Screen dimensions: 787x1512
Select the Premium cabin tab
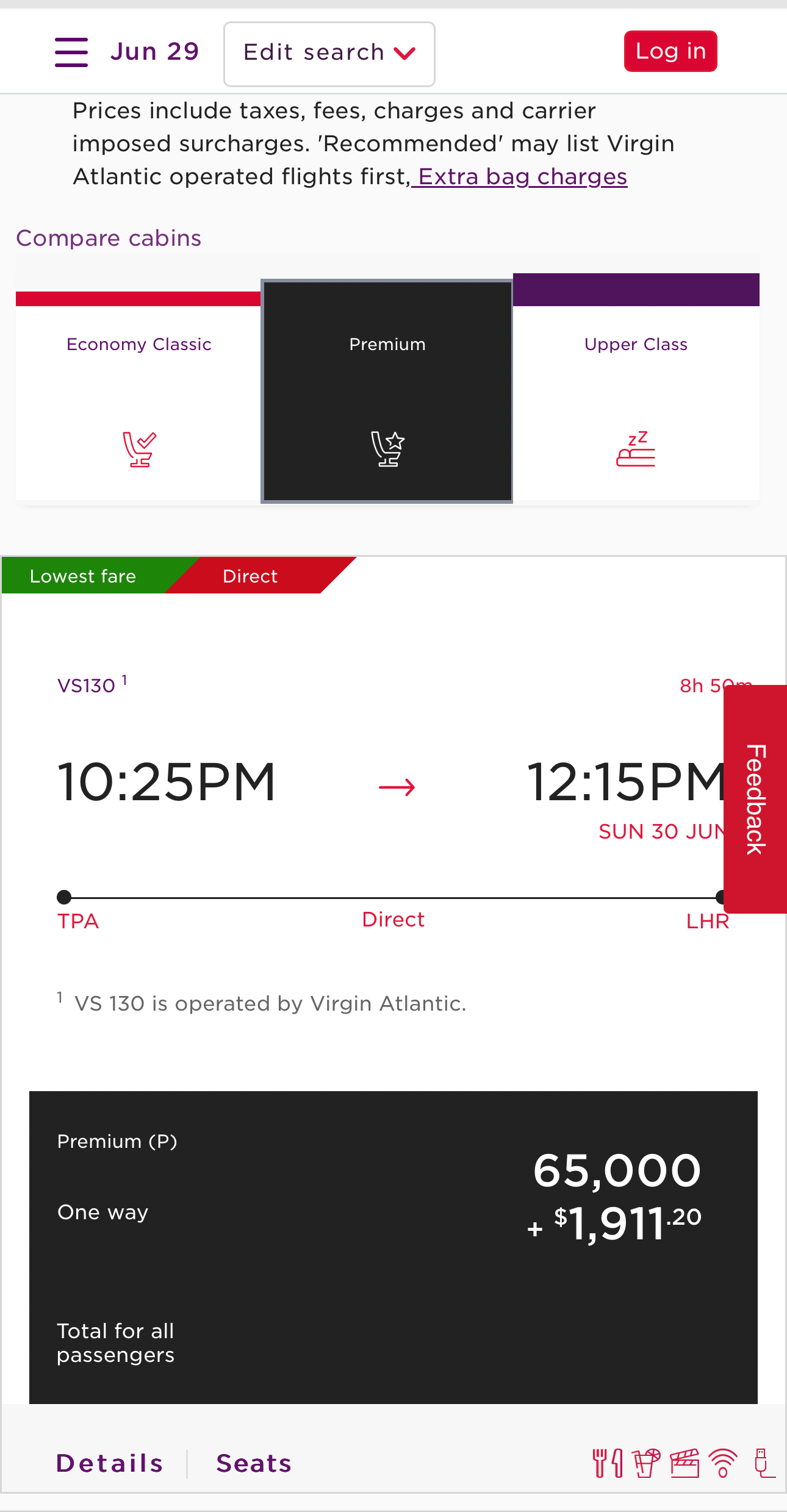(x=387, y=392)
